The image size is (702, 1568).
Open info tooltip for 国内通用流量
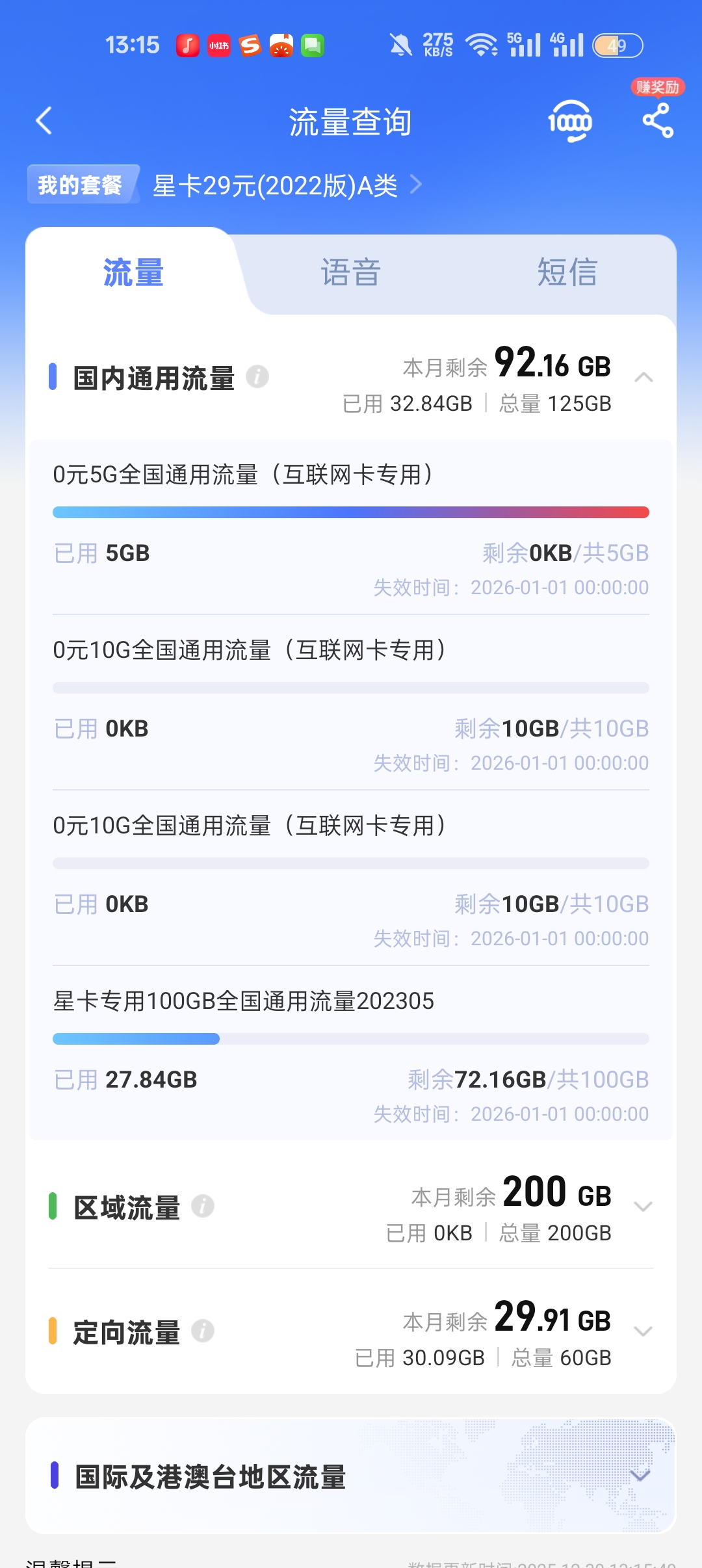click(x=259, y=378)
